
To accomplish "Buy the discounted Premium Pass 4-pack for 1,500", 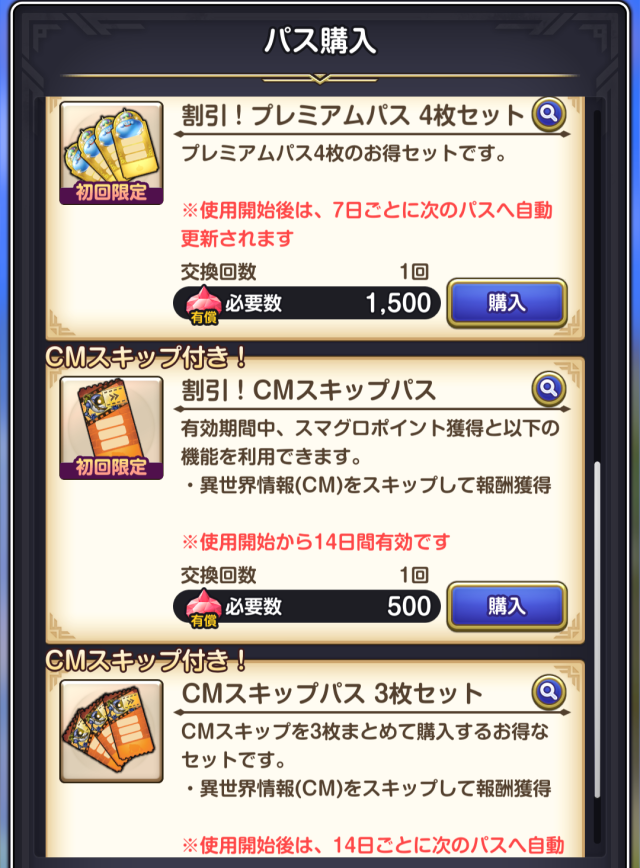I will (506, 303).
